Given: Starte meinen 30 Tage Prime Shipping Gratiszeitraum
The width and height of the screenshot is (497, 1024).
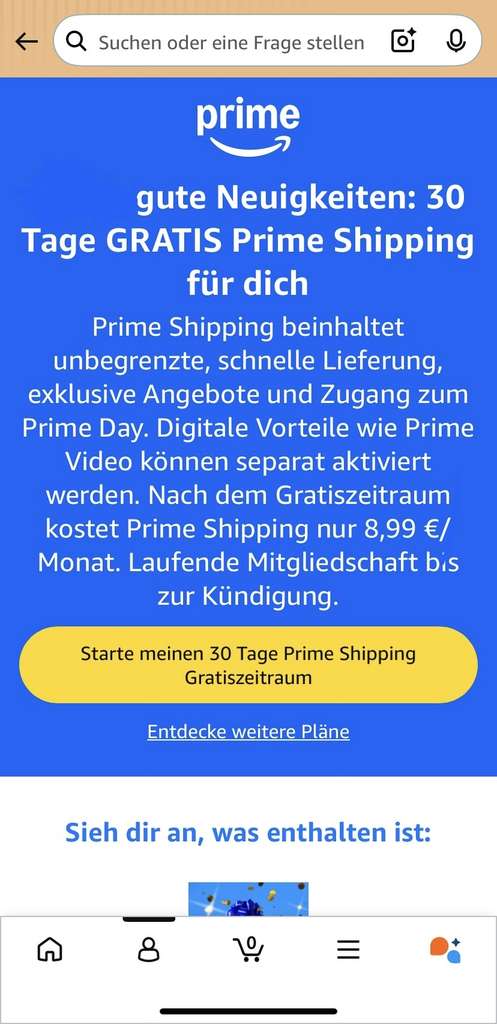Looking at the screenshot, I should (248, 665).
